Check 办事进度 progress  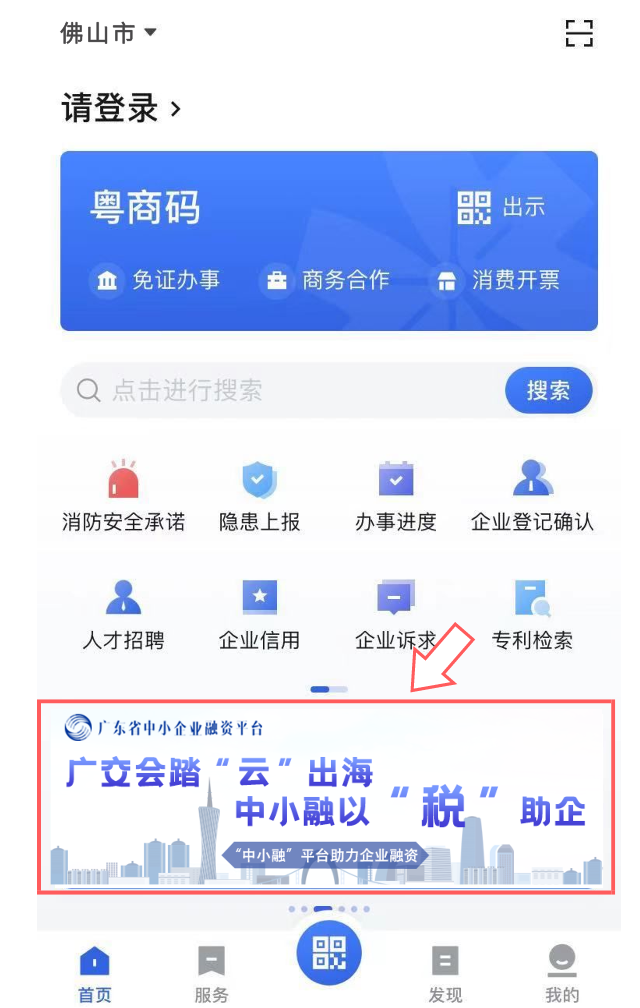click(x=396, y=497)
